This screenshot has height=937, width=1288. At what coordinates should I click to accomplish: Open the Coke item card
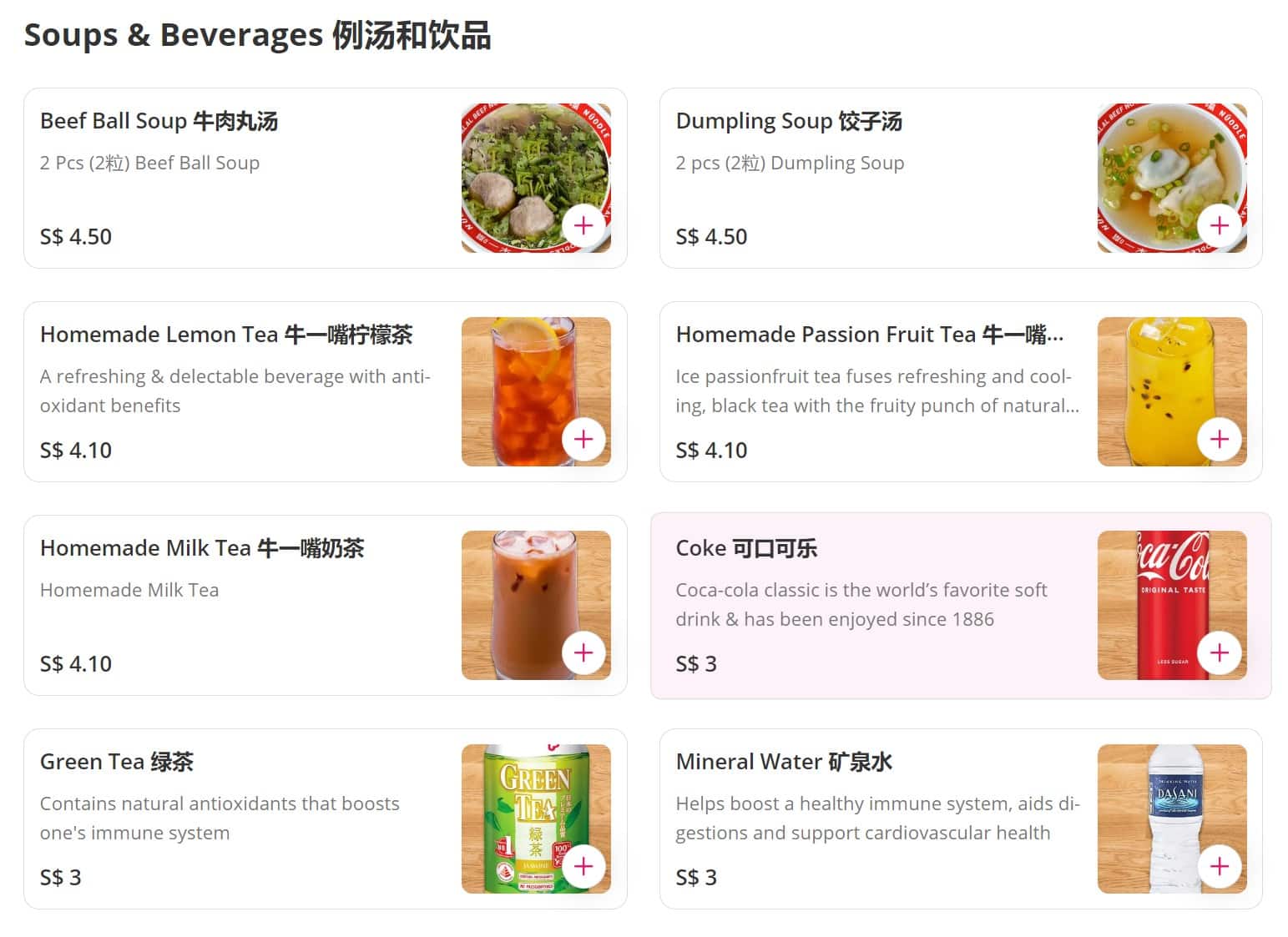tap(745, 549)
